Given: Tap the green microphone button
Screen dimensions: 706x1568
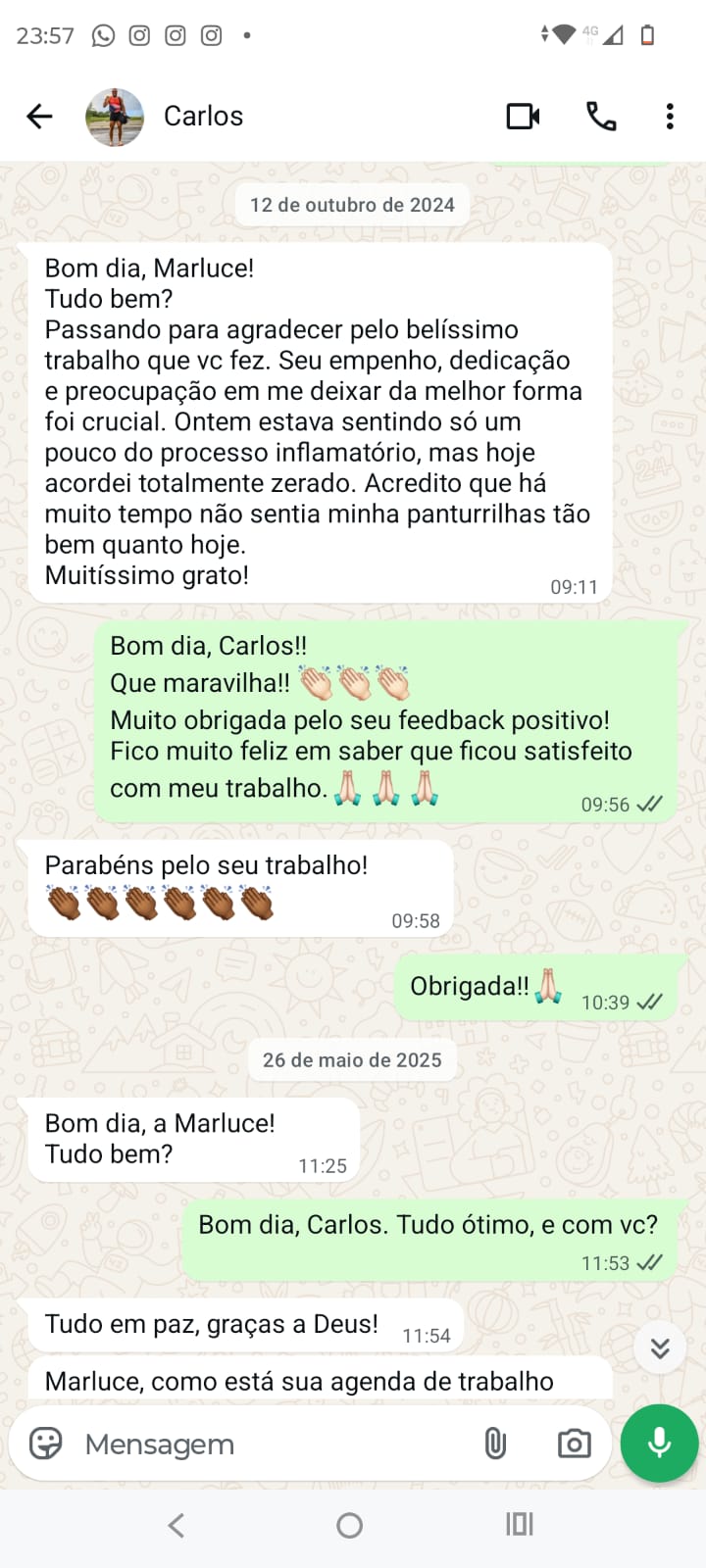Looking at the screenshot, I should [659, 1444].
